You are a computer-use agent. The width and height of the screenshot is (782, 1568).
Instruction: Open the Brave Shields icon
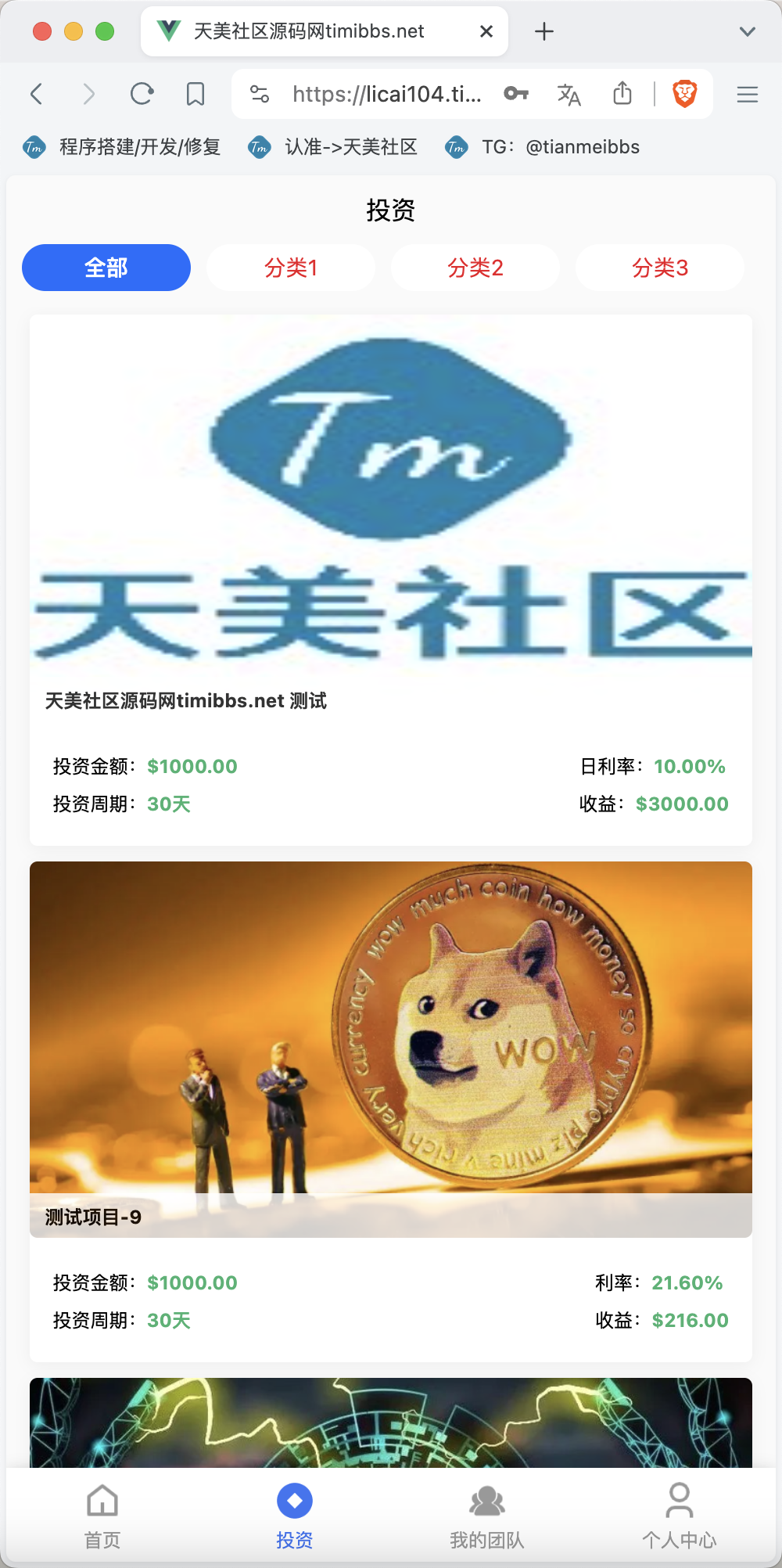point(685,94)
